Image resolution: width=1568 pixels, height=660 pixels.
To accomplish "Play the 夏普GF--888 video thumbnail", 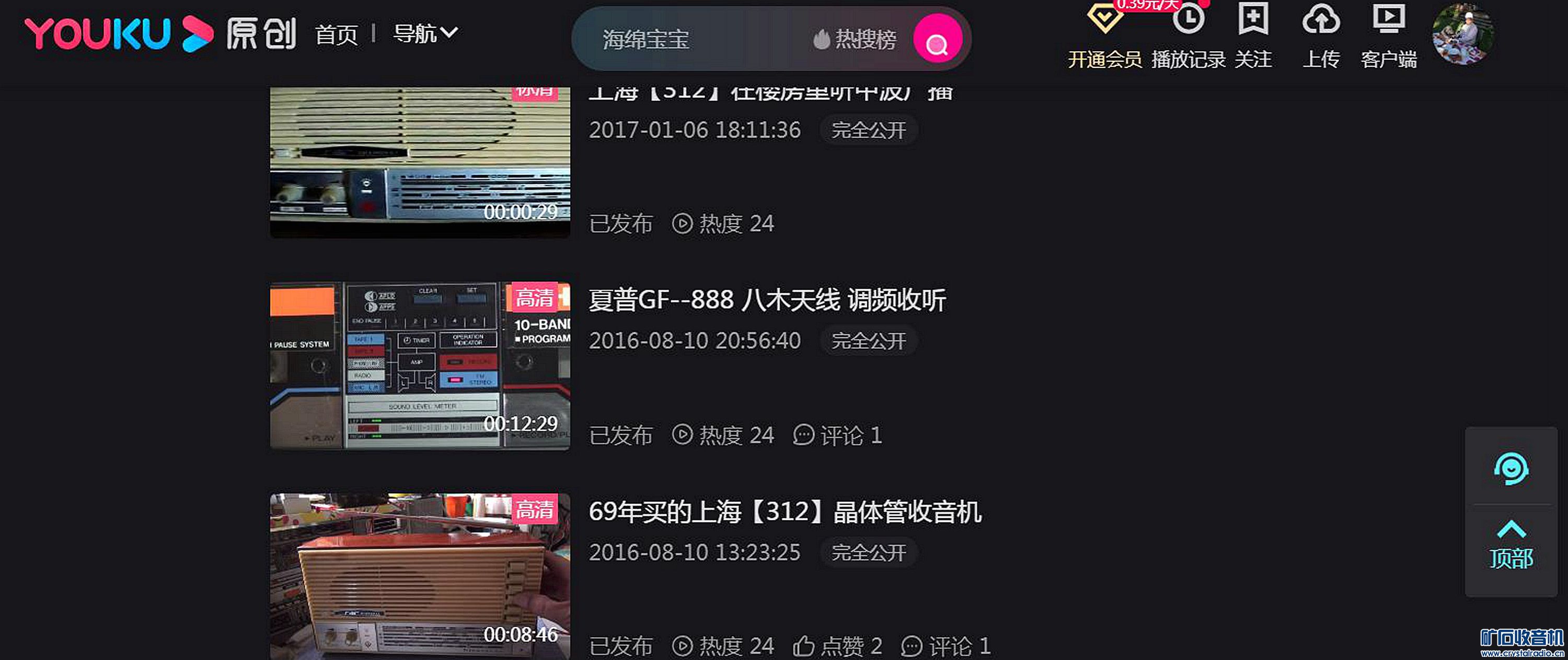I will 420,366.
